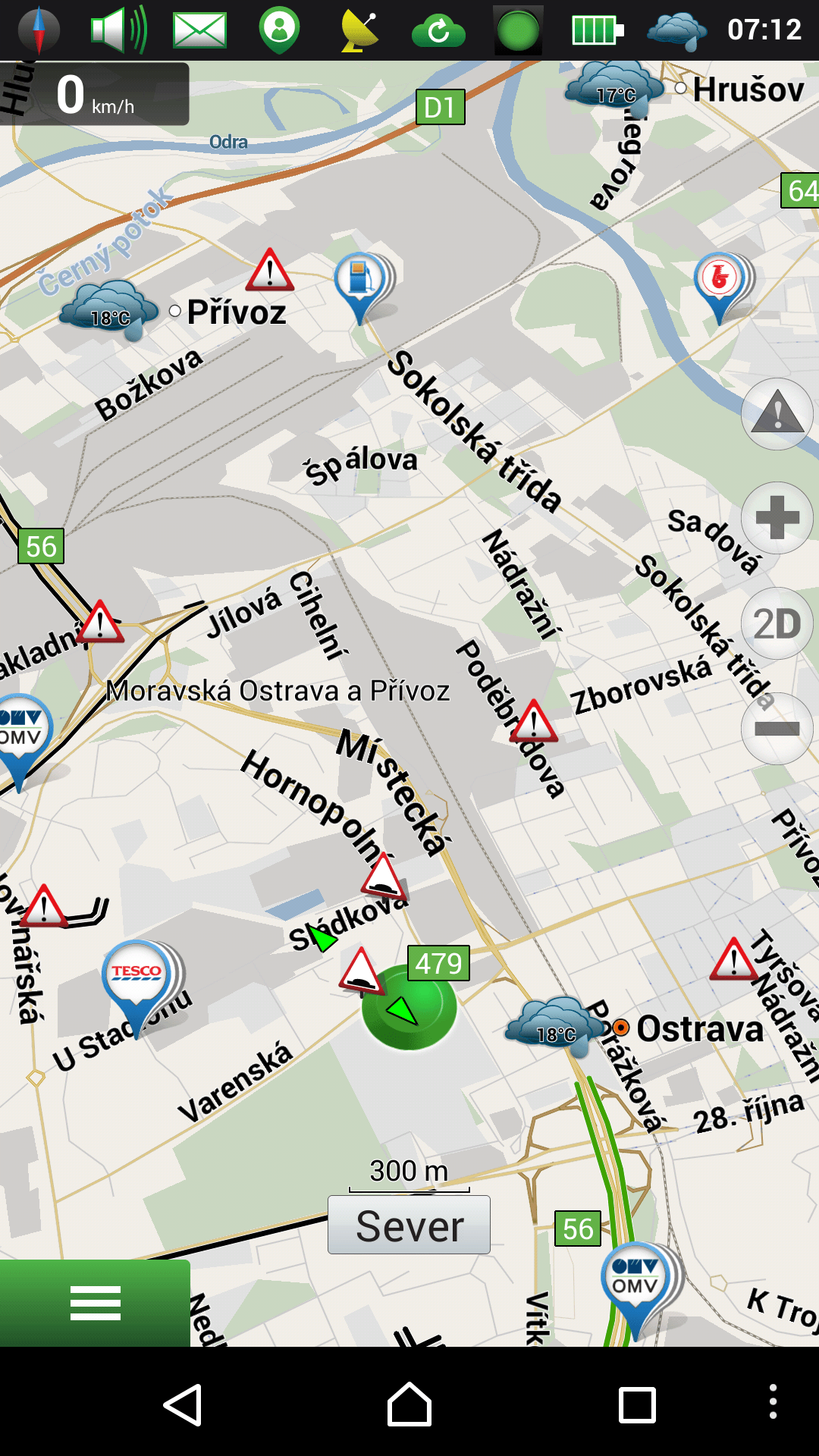Screen dimensions: 819x1456
Task: Open the friends location pin icon
Action: coord(279,30)
